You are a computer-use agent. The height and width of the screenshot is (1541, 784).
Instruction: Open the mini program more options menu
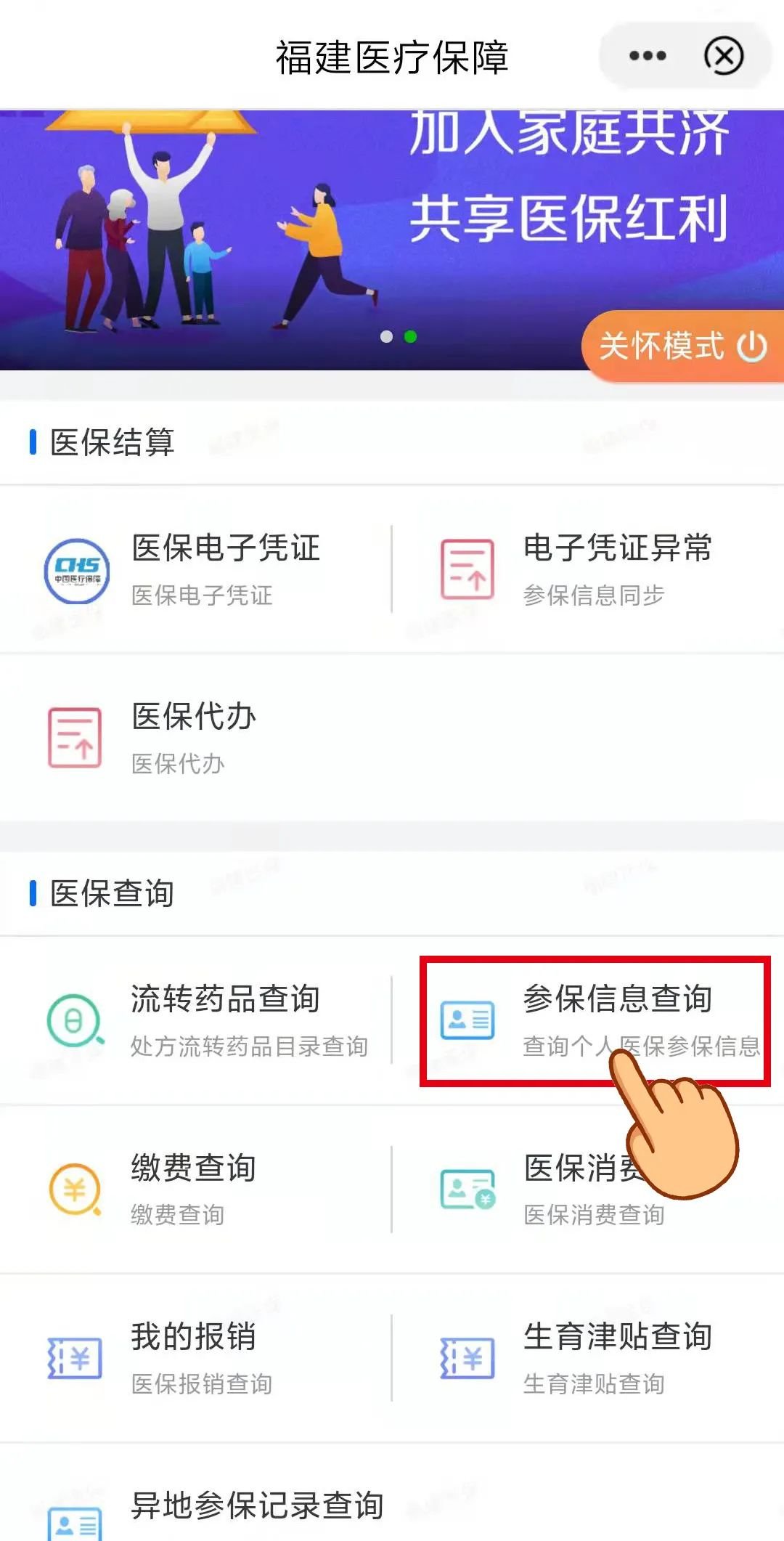pos(648,56)
